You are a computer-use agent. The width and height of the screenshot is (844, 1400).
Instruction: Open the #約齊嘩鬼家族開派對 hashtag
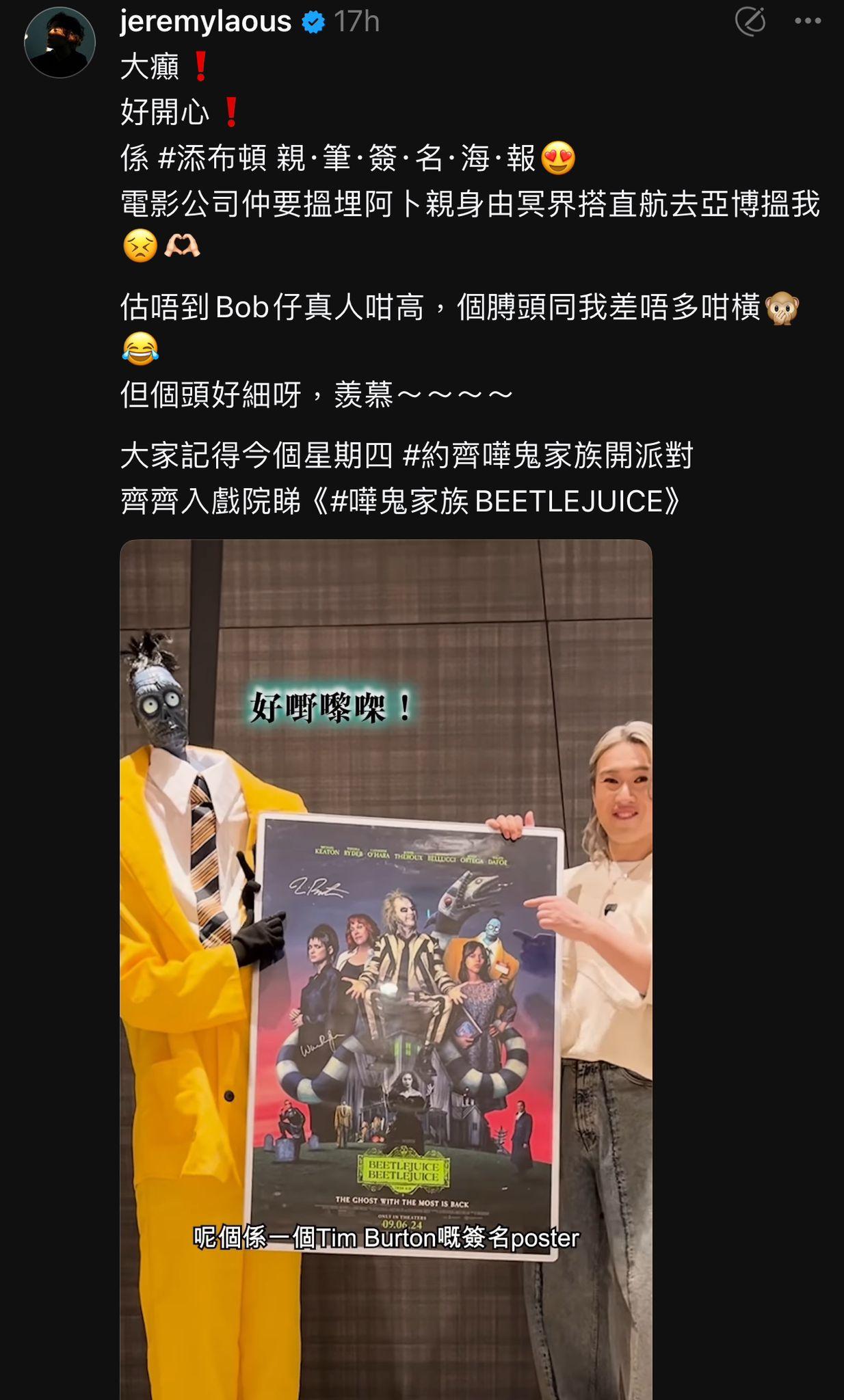click(548, 455)
